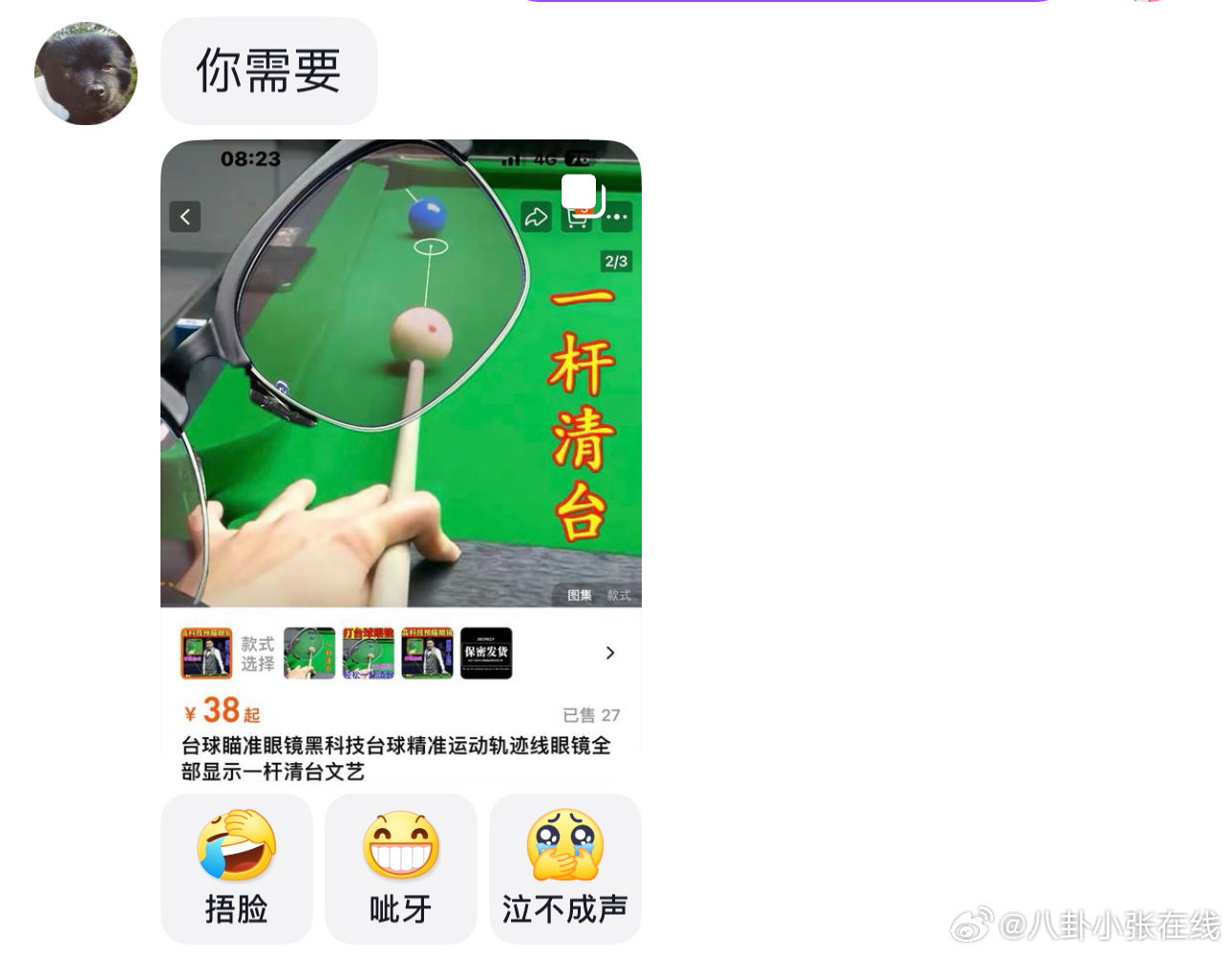Reply with the 泣不成声 emoji

click(x=565, y=869)
